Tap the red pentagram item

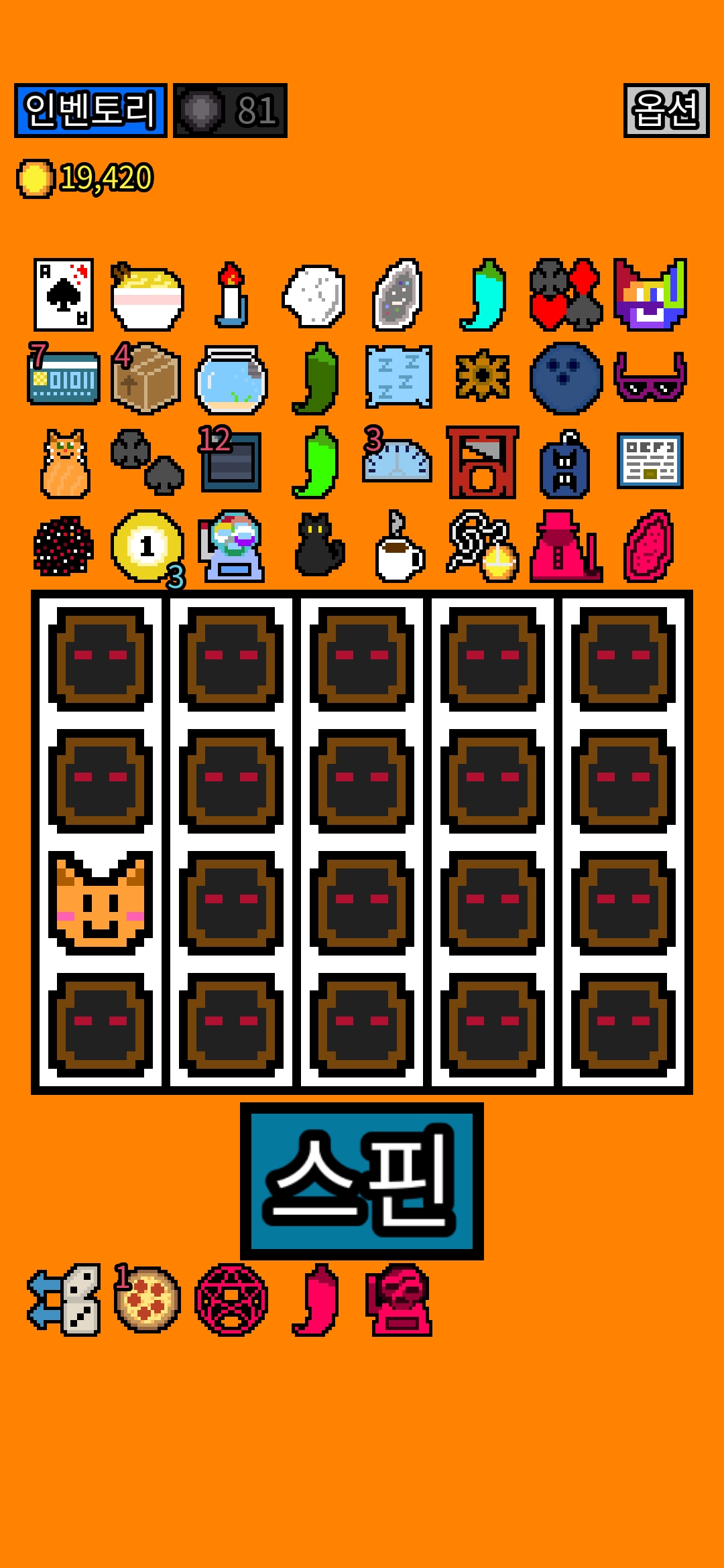[x=231, y=1299]
